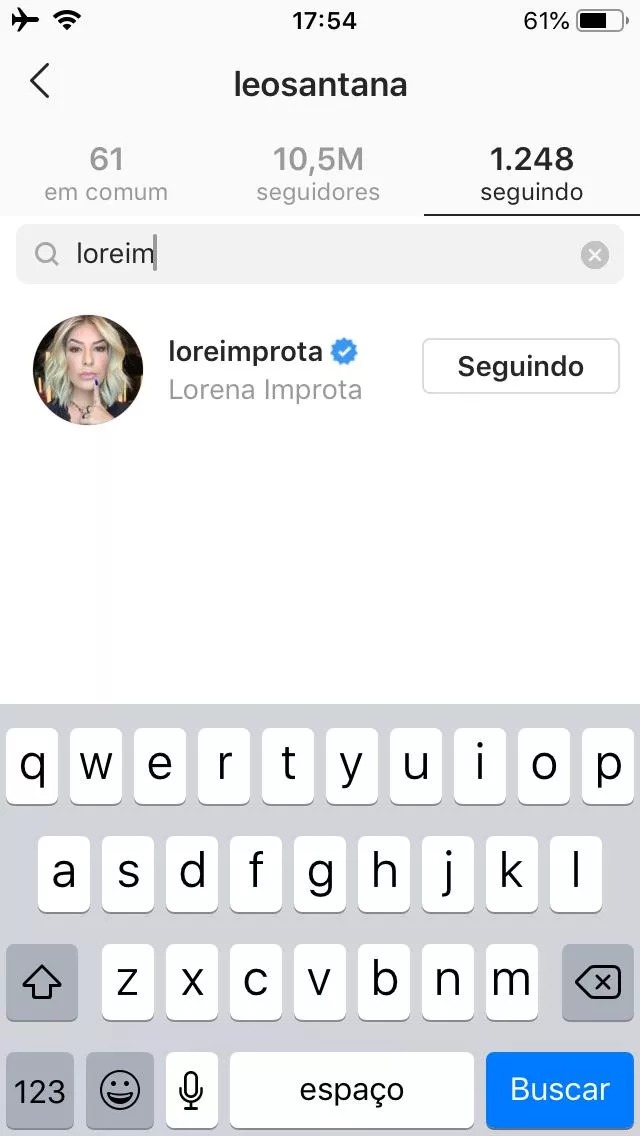Open the emoji keyboard
The image size is (640, 1136).
[120, 1090]
